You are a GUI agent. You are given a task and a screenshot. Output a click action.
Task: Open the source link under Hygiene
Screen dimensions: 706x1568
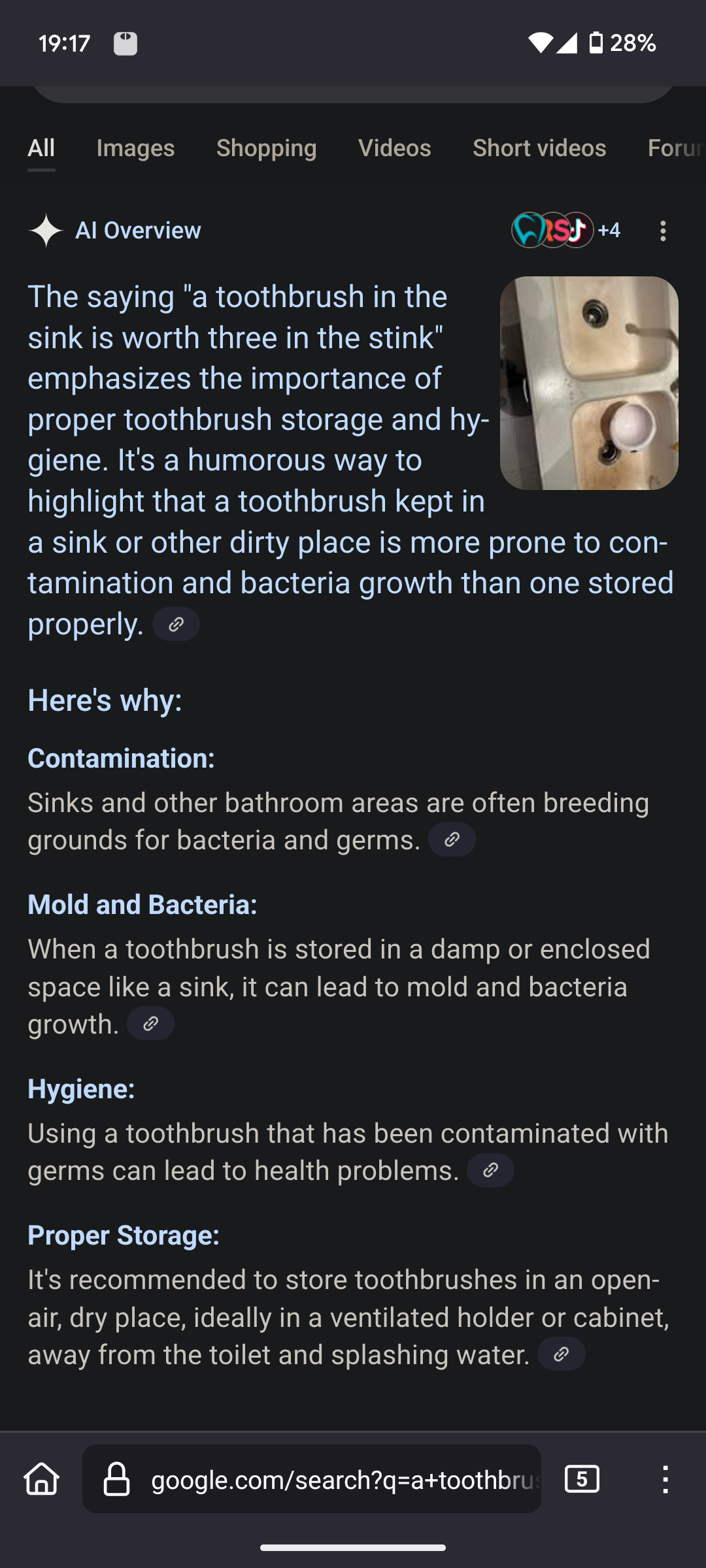[490, 1170]
